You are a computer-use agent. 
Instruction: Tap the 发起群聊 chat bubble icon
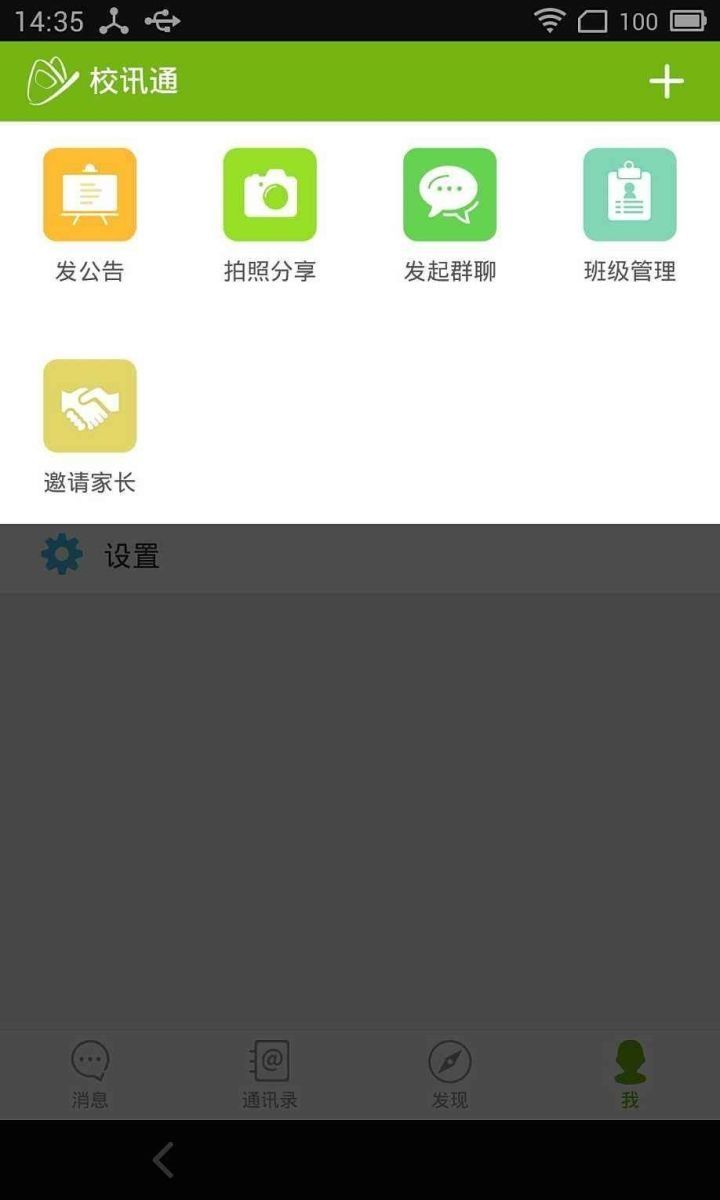450,194
